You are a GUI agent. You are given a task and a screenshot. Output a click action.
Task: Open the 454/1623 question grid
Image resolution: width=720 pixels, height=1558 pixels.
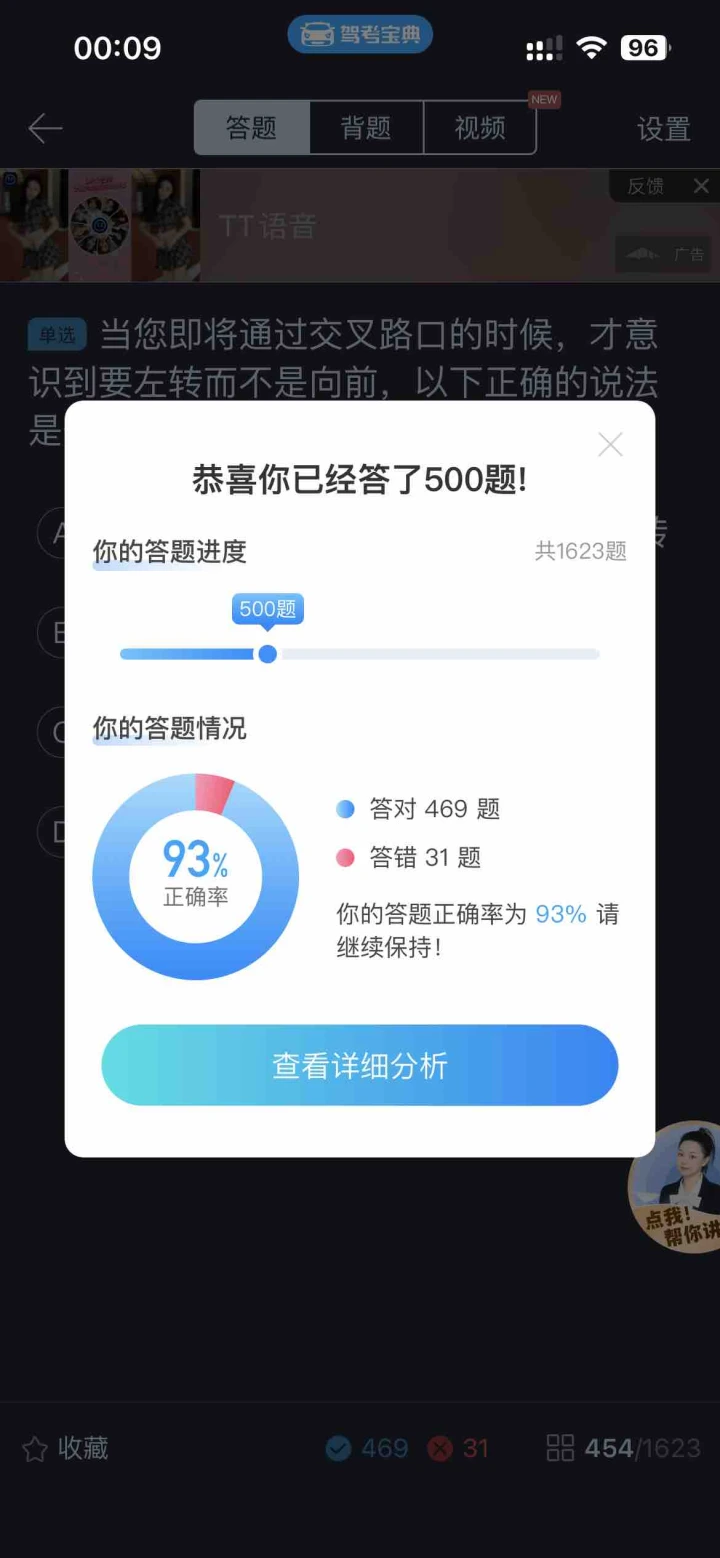(623, 1448)
